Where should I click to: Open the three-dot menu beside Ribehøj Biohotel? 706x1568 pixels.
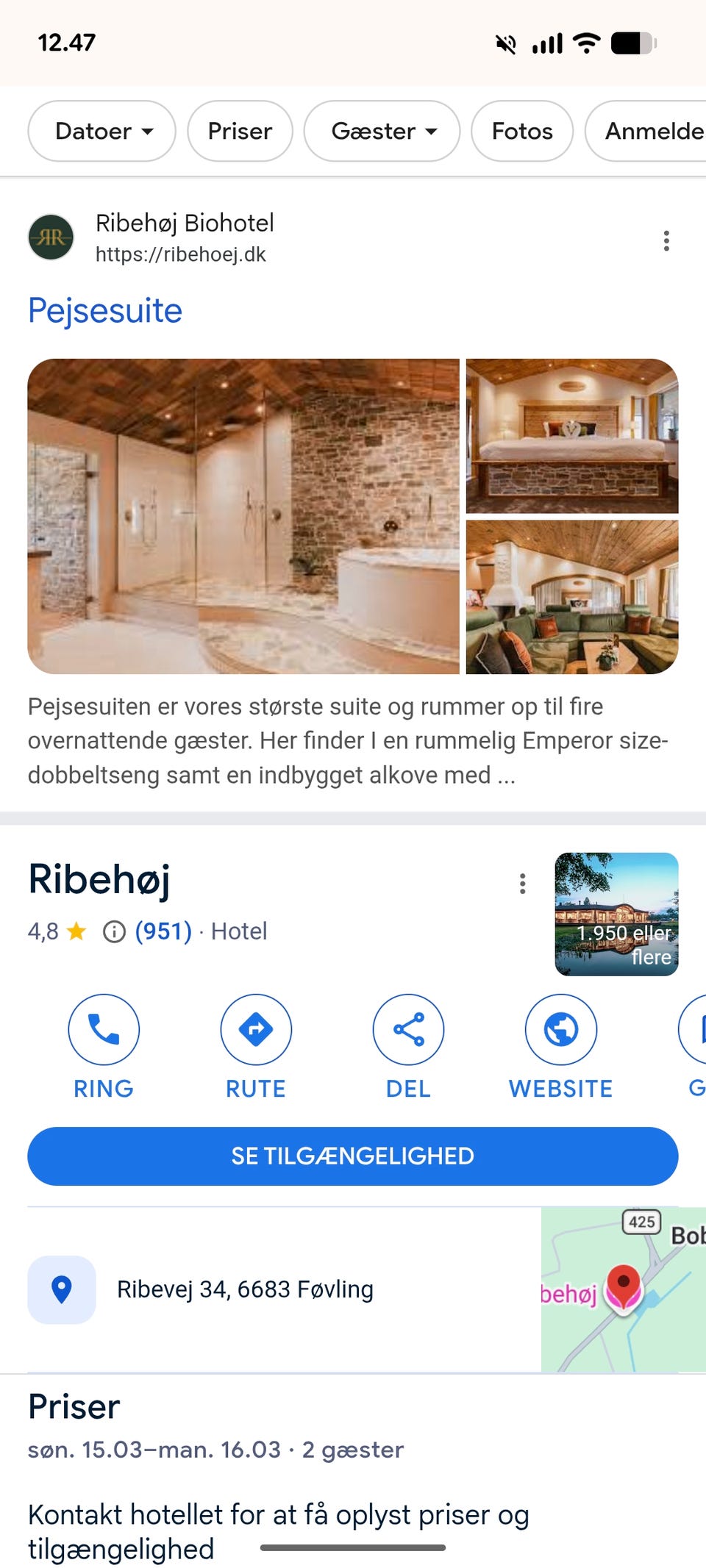(x=666, y=239)
